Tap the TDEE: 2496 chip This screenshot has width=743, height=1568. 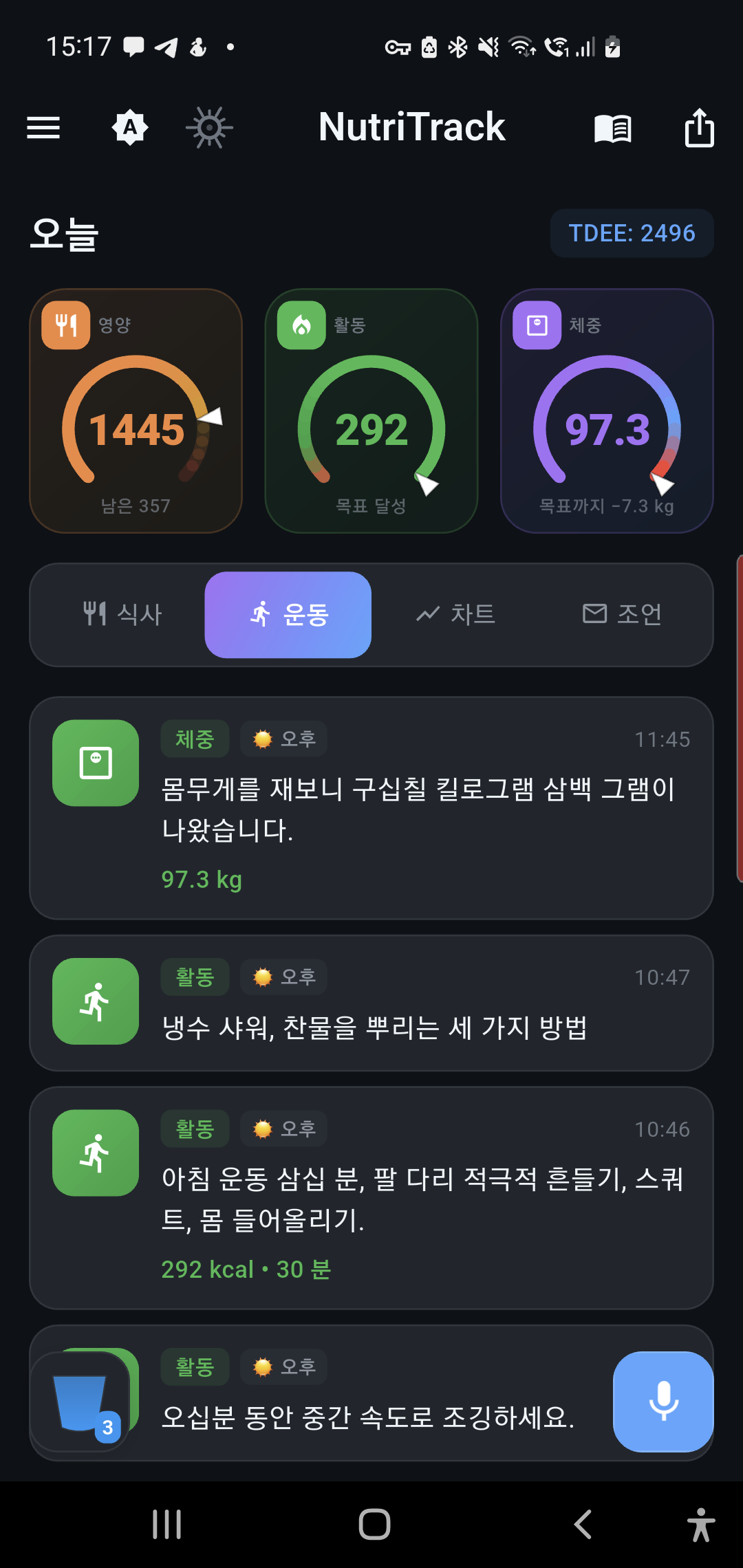pos(632,233)
